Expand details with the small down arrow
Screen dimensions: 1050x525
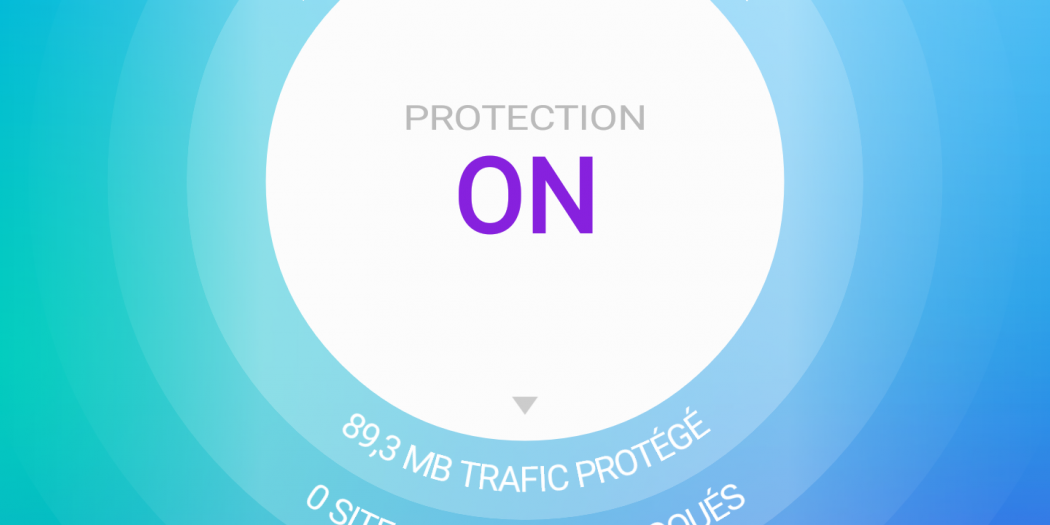tap(525, 405)
